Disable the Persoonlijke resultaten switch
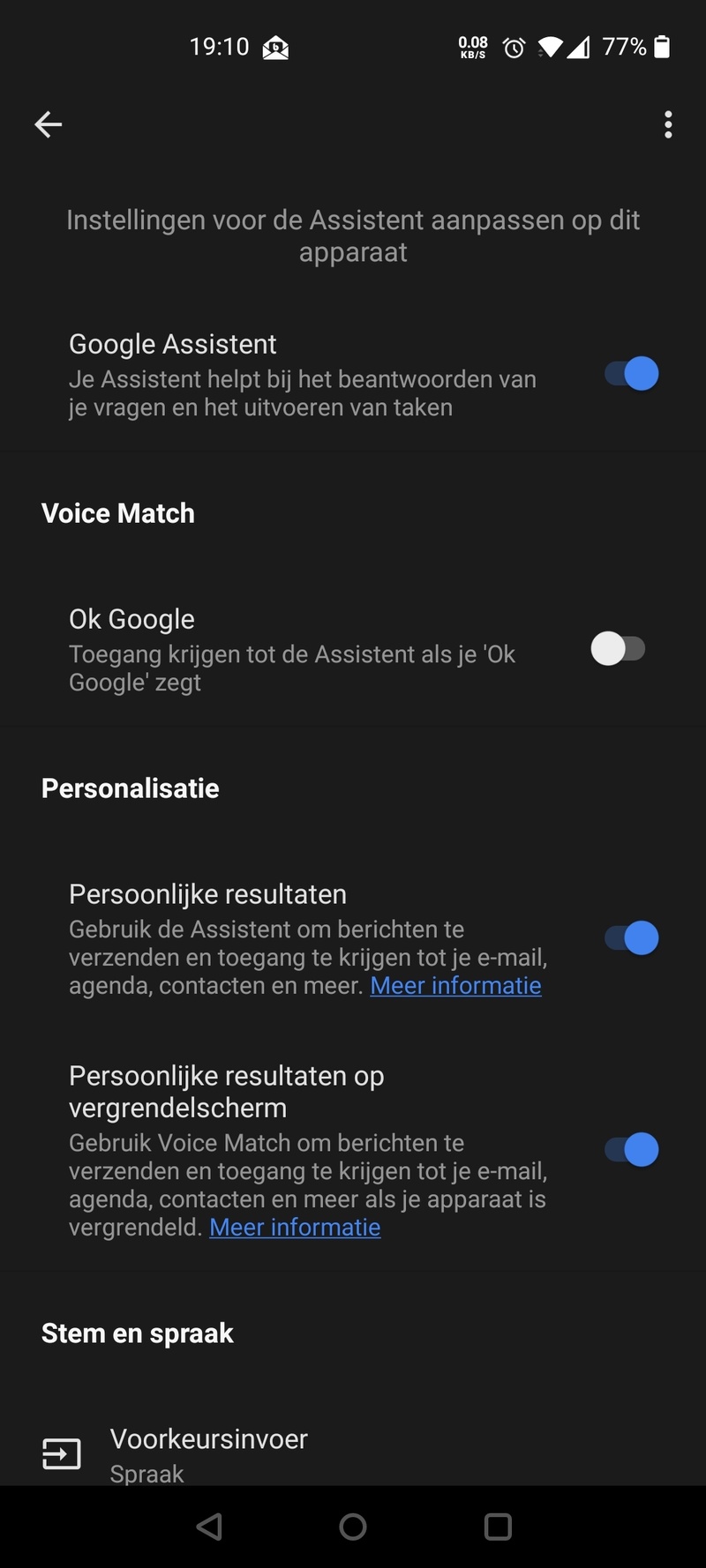This screenshot has width=706, height=1568. point(632,938)
